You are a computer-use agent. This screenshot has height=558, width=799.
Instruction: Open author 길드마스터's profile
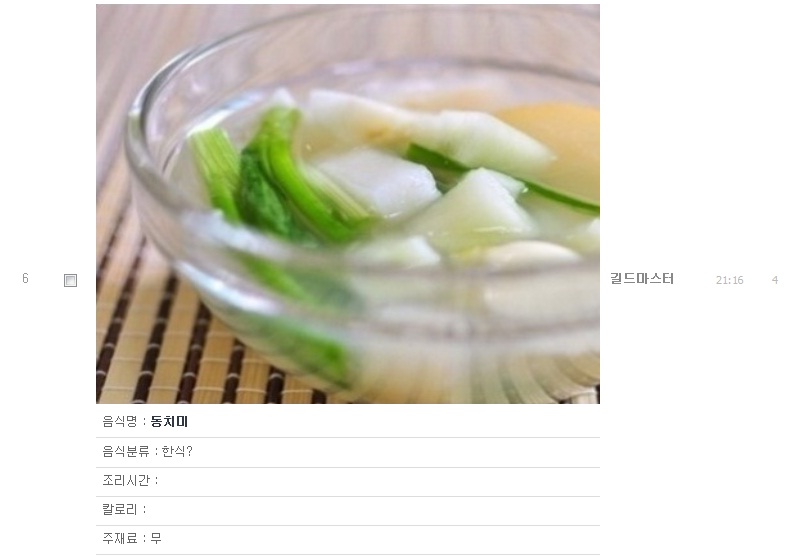pyautogui.click(x=642, y=279)
